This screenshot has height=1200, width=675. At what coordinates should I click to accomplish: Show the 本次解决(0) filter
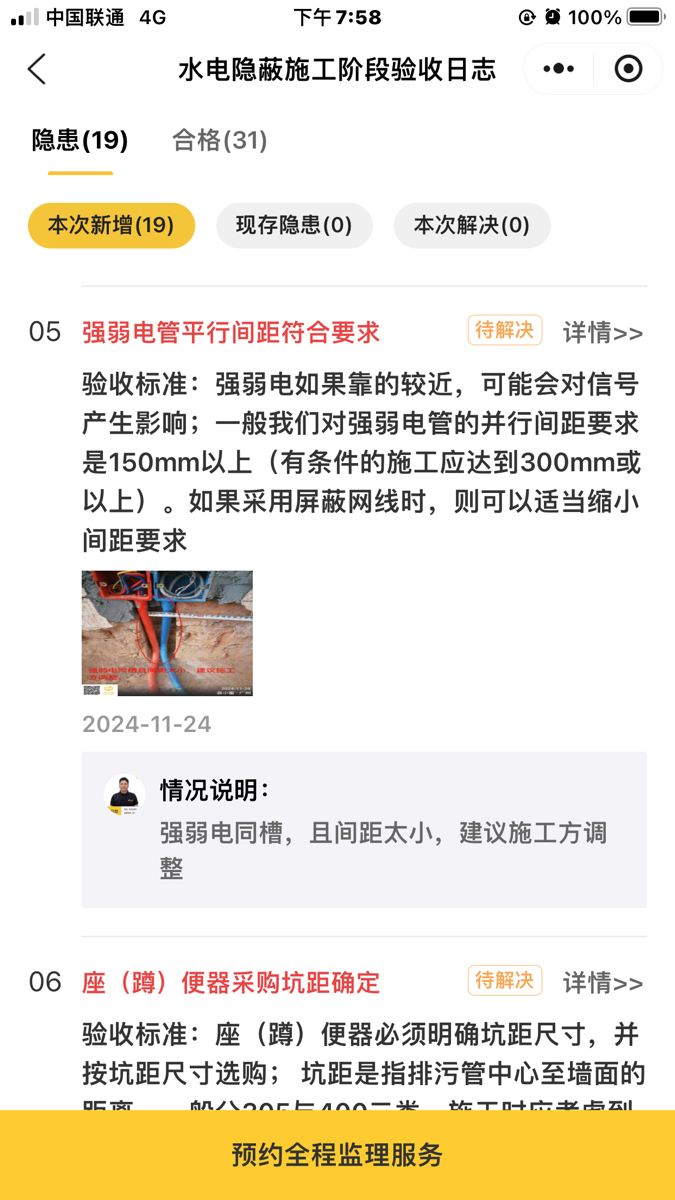472,226
